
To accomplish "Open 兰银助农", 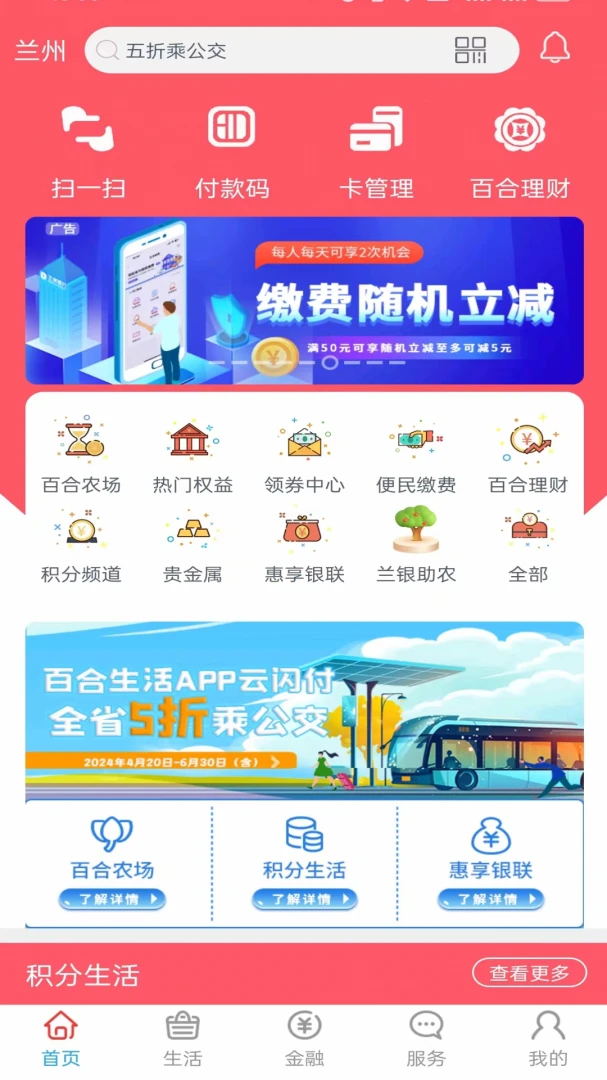I will 416,546.
